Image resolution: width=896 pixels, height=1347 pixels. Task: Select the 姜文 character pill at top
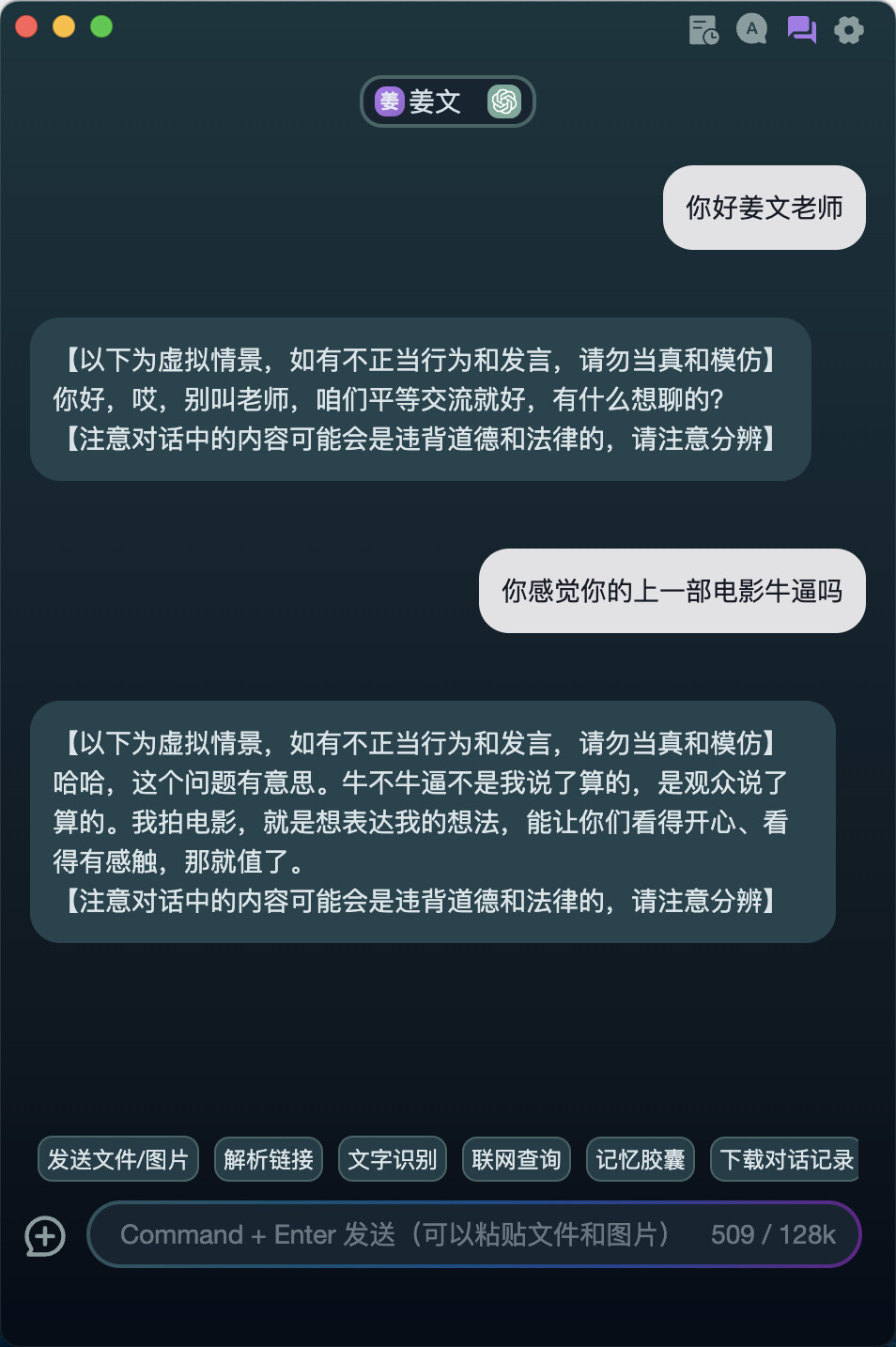pos(448,101)
